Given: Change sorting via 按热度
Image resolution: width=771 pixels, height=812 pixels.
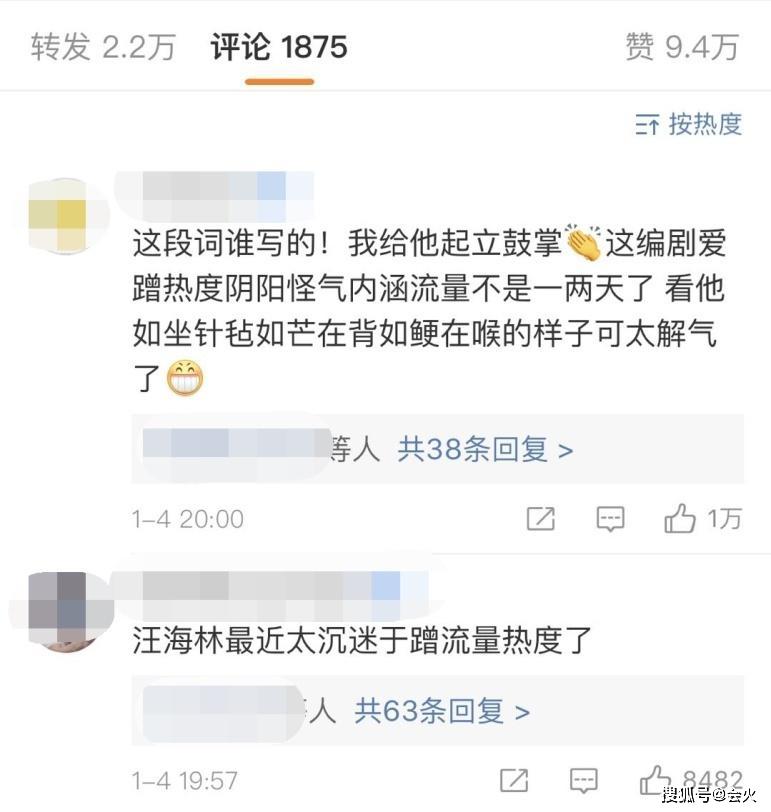Looking at the screenshot, I should (689, 124).
